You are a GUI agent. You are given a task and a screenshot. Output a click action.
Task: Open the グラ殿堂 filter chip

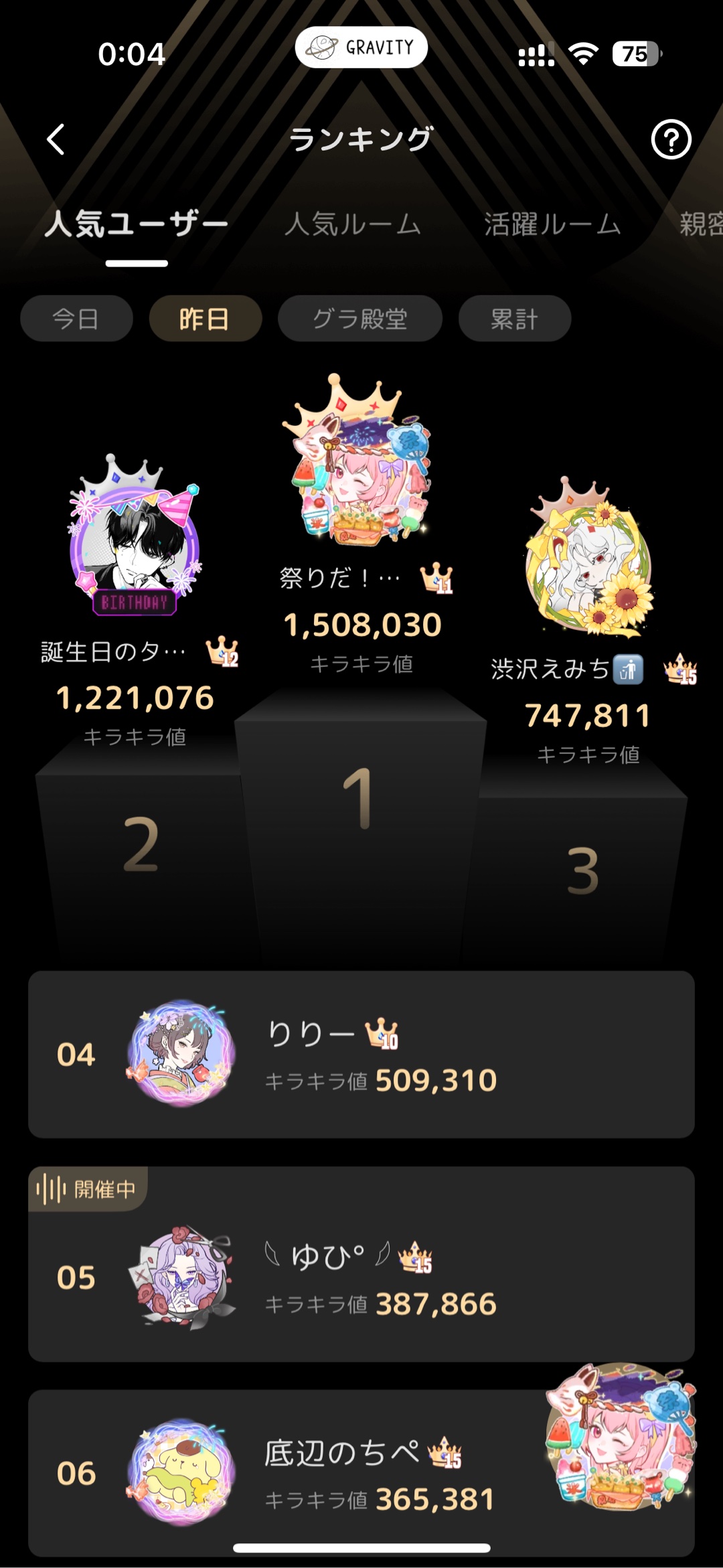click(x=359, y=319)
